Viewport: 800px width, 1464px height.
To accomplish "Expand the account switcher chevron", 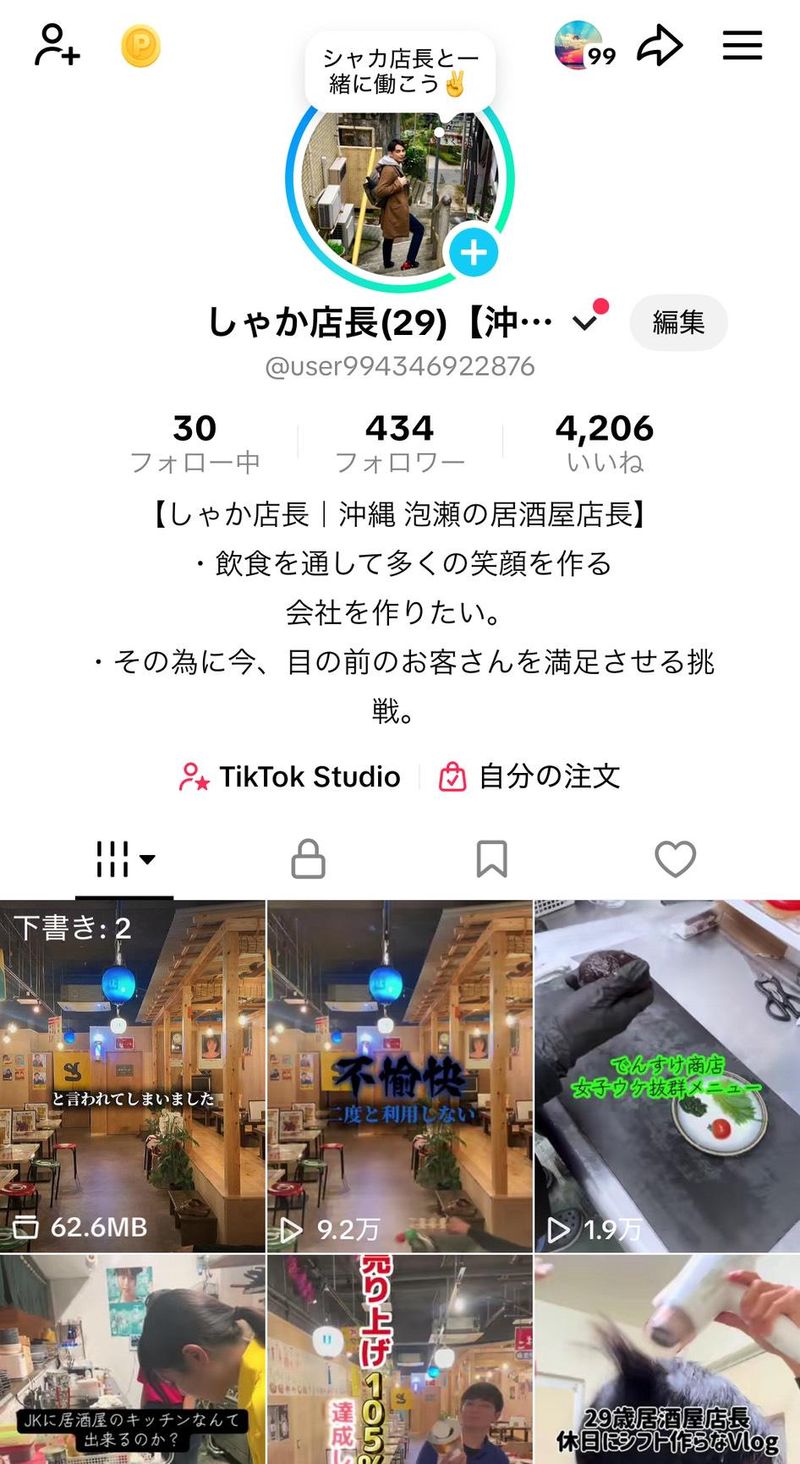I will [x=585, y=322].
